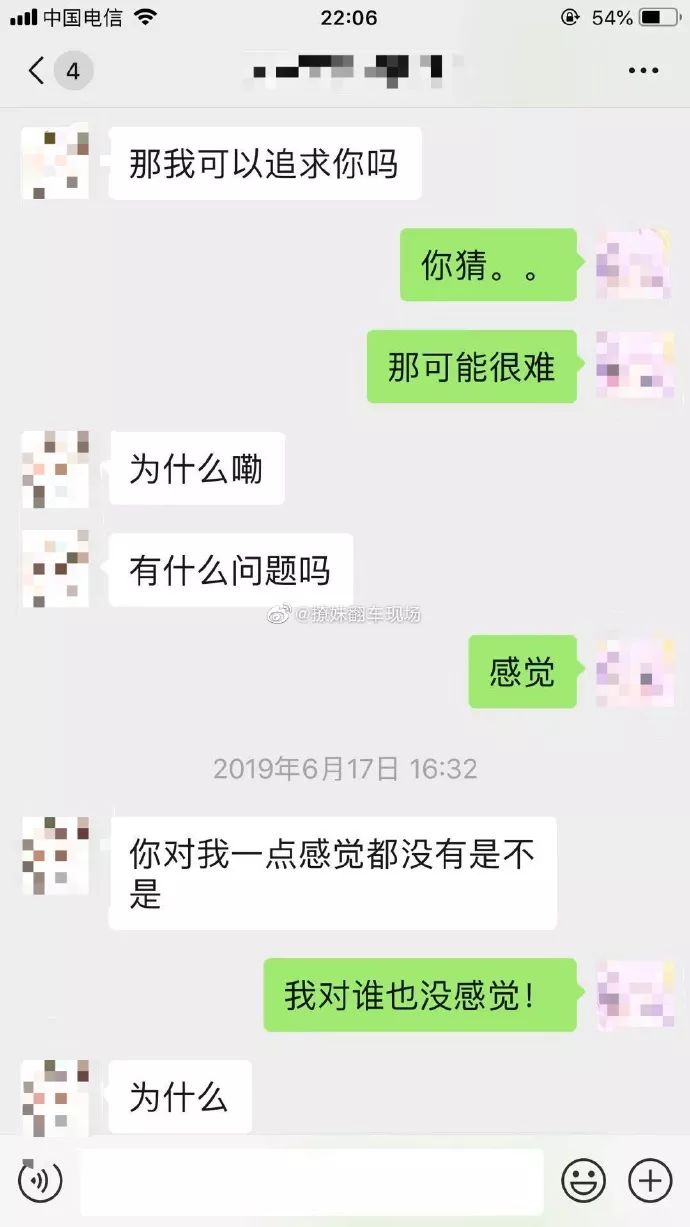This screenshot has height=1227, width=690.
Task: Open the chat options menu
Action: pos(643,71)
